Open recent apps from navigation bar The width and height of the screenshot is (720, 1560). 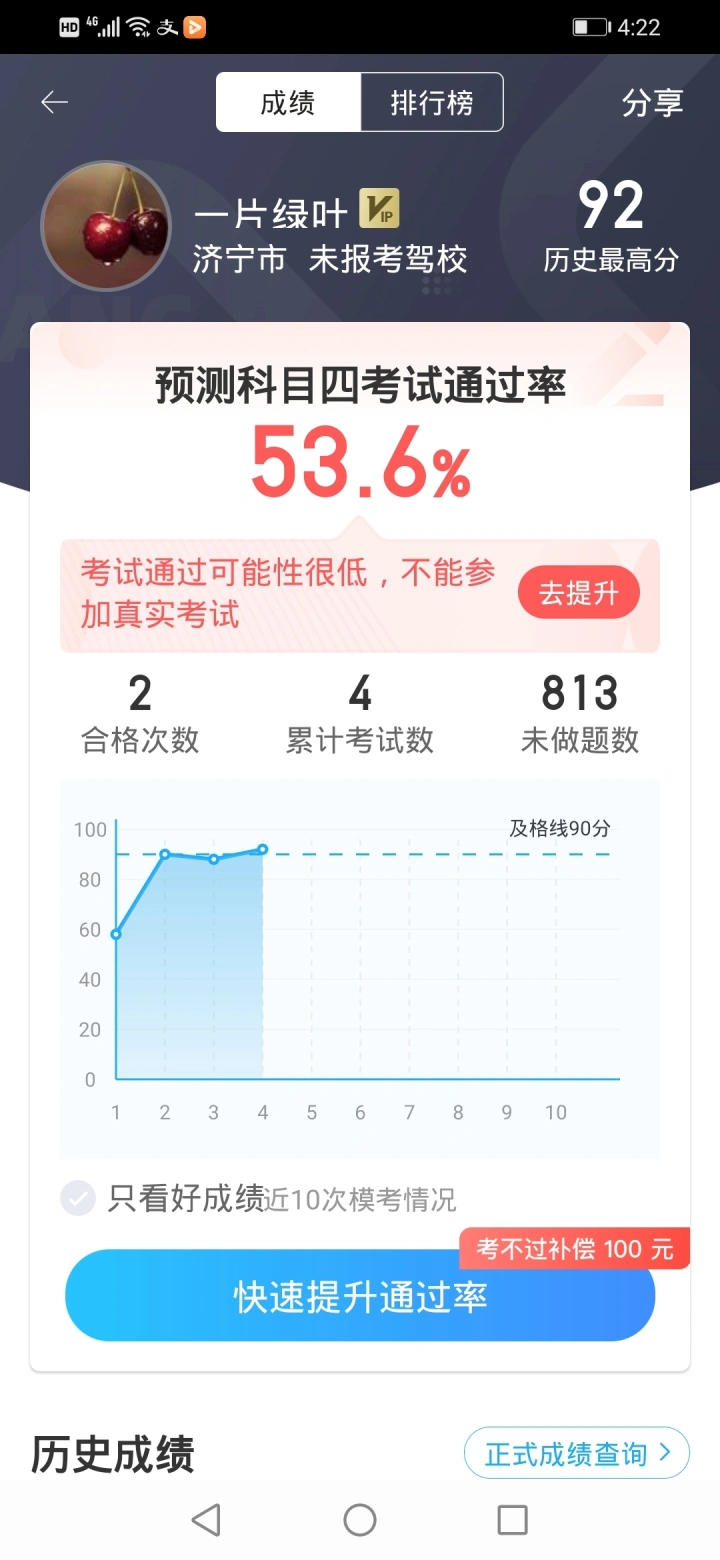(512, 1520)
